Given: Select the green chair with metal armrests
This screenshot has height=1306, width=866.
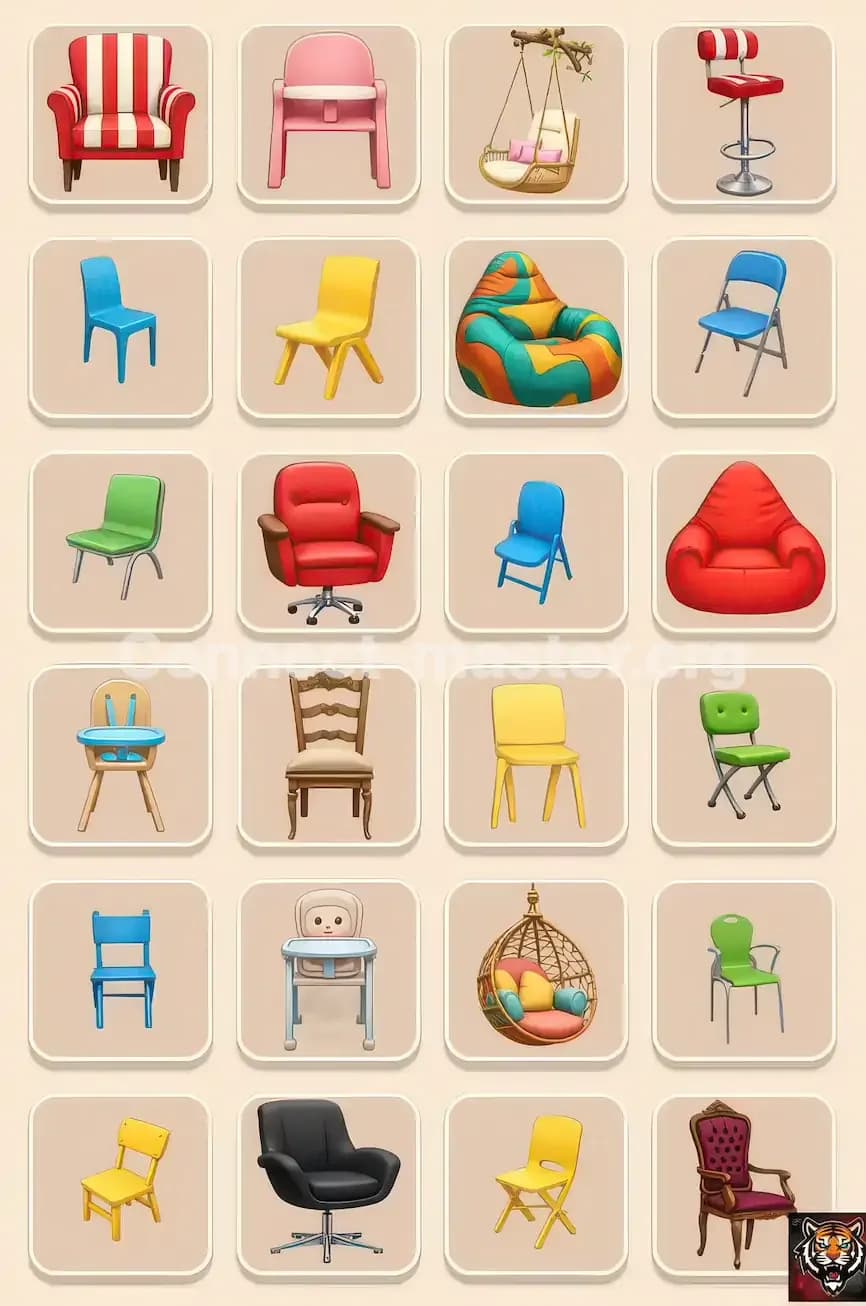Looking at the screenshot, I should coord(743,971).
